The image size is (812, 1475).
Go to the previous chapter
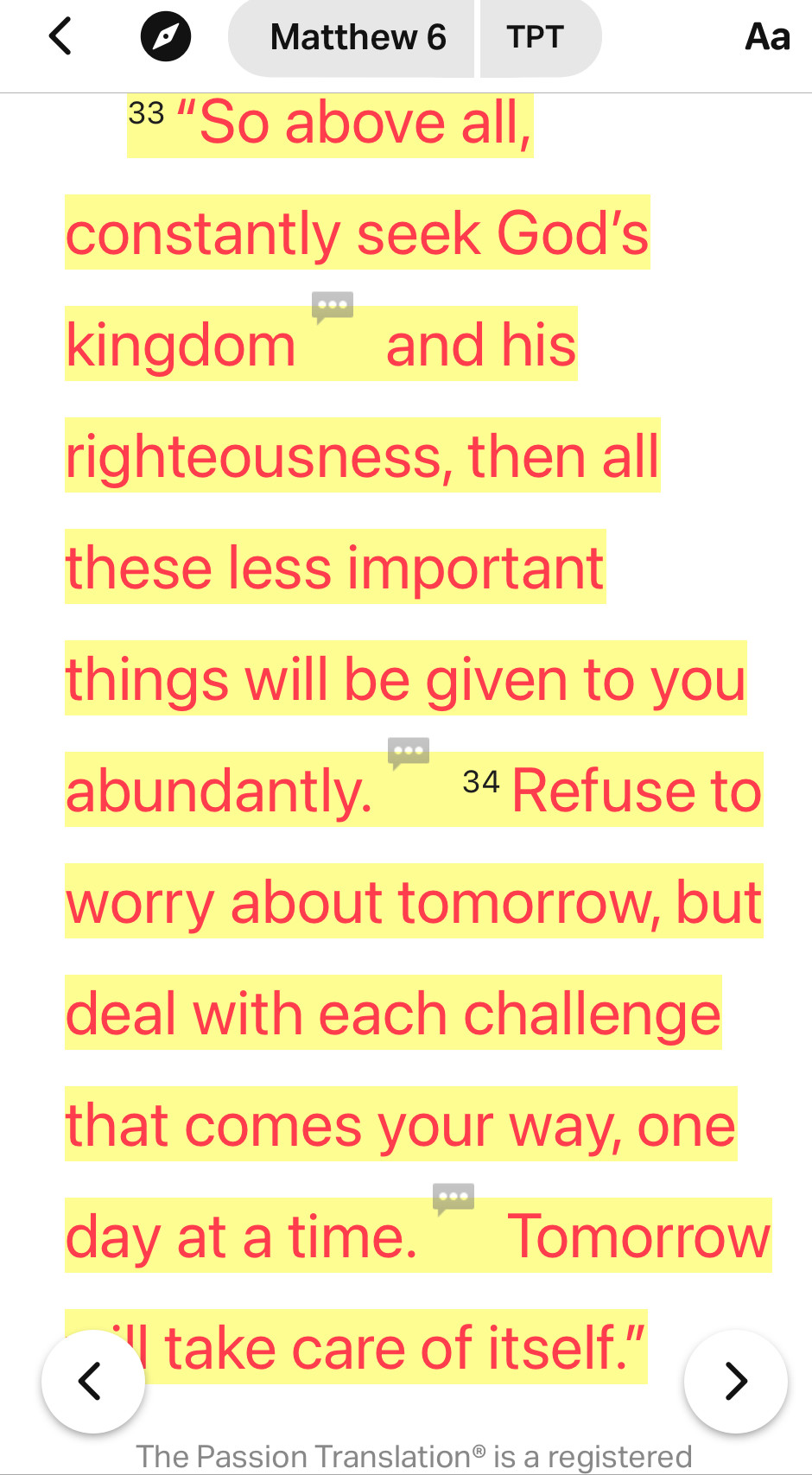(93, 1382)
